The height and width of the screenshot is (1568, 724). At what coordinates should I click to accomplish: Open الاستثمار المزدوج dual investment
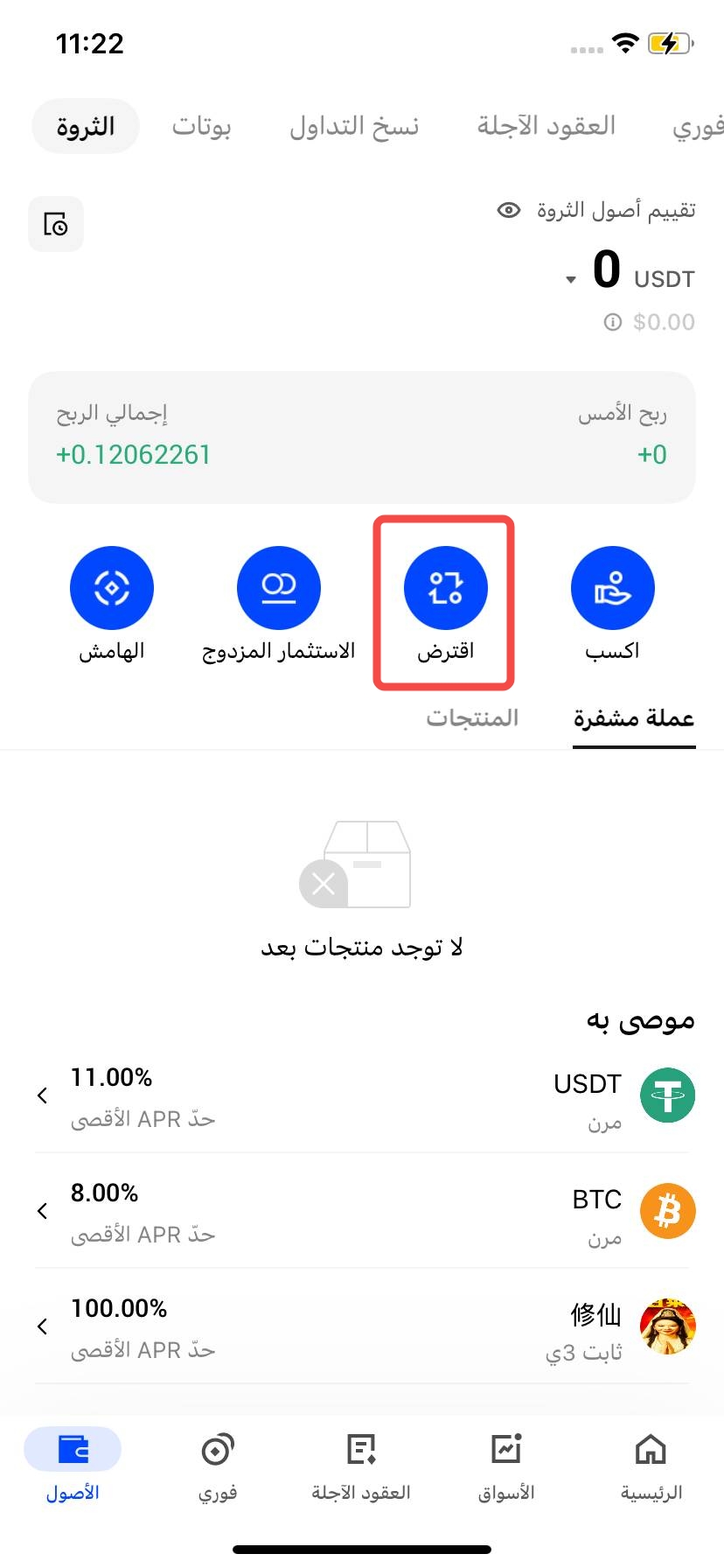278,604
